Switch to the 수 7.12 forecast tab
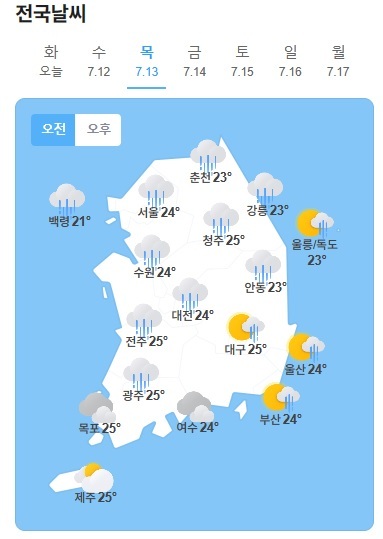Image resolution: width=383 pixels, height=539 pixels. point(99,61)
